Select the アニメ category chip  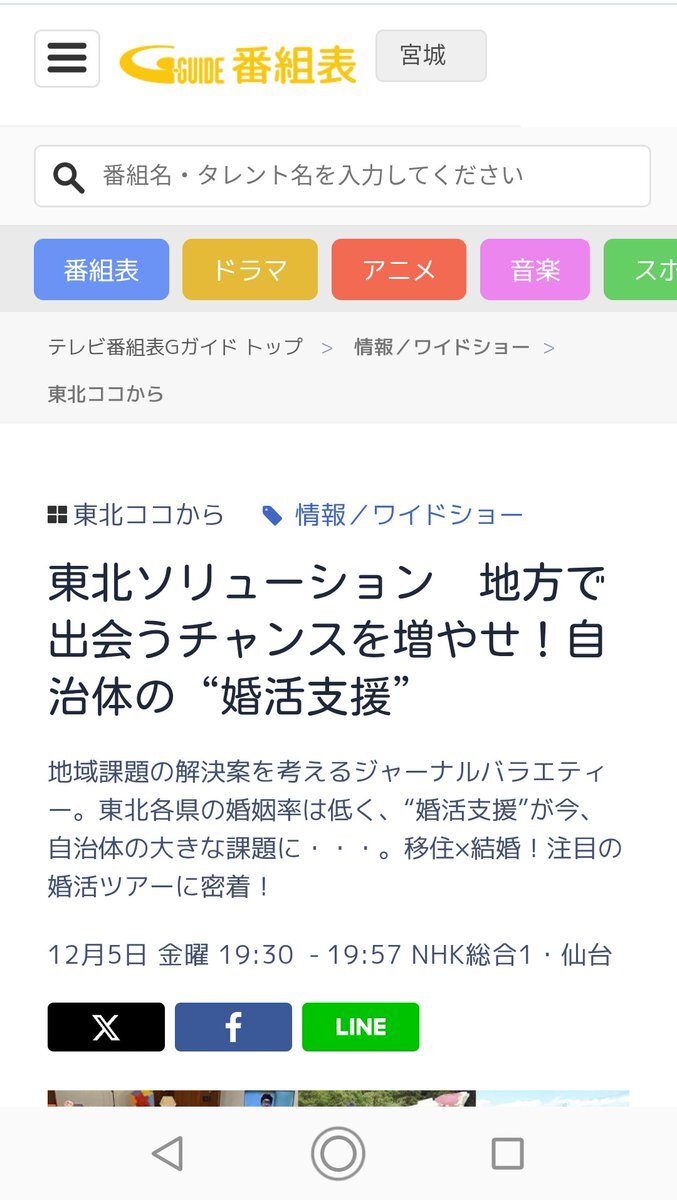pyautogui.click(x=399, y=270)
